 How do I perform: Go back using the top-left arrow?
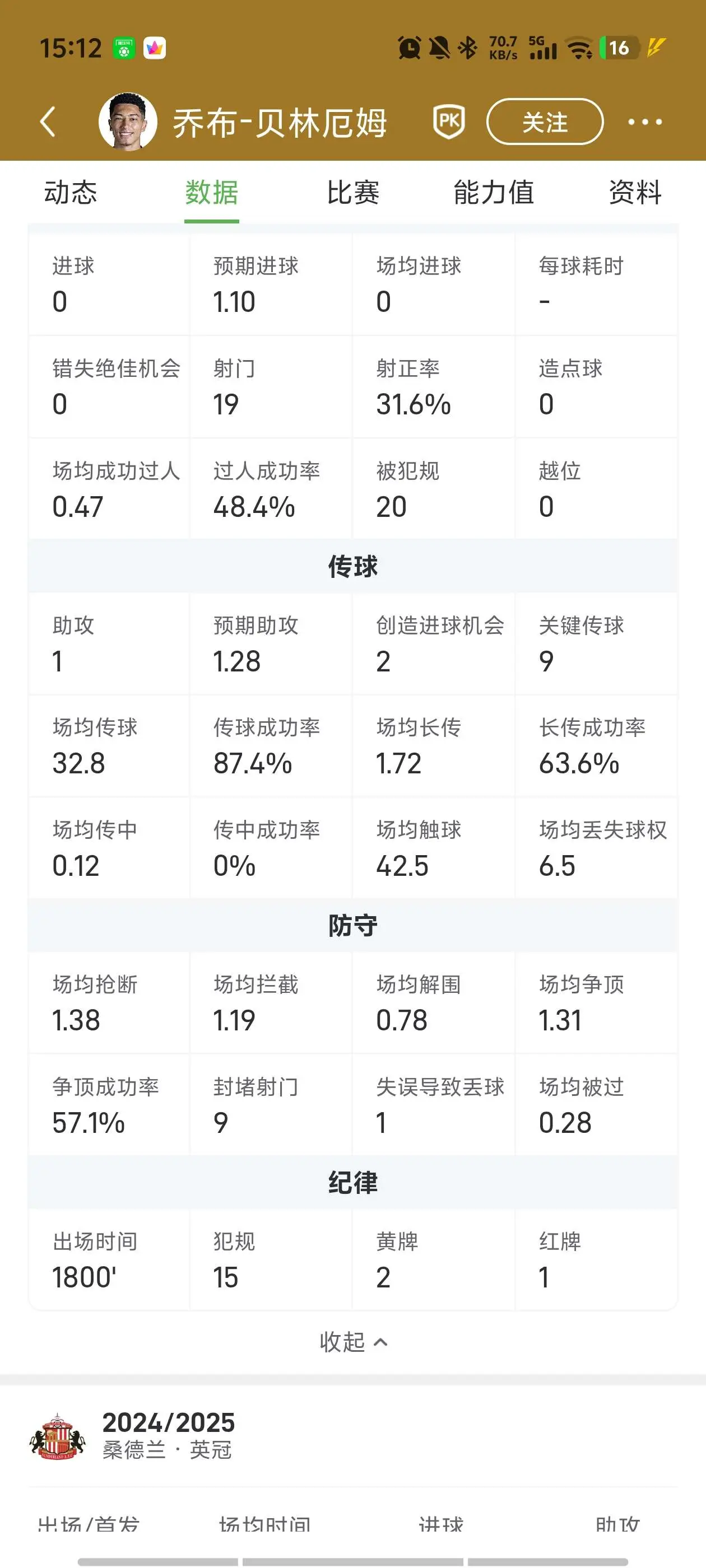pyautogui.click(x=48, y=122)
